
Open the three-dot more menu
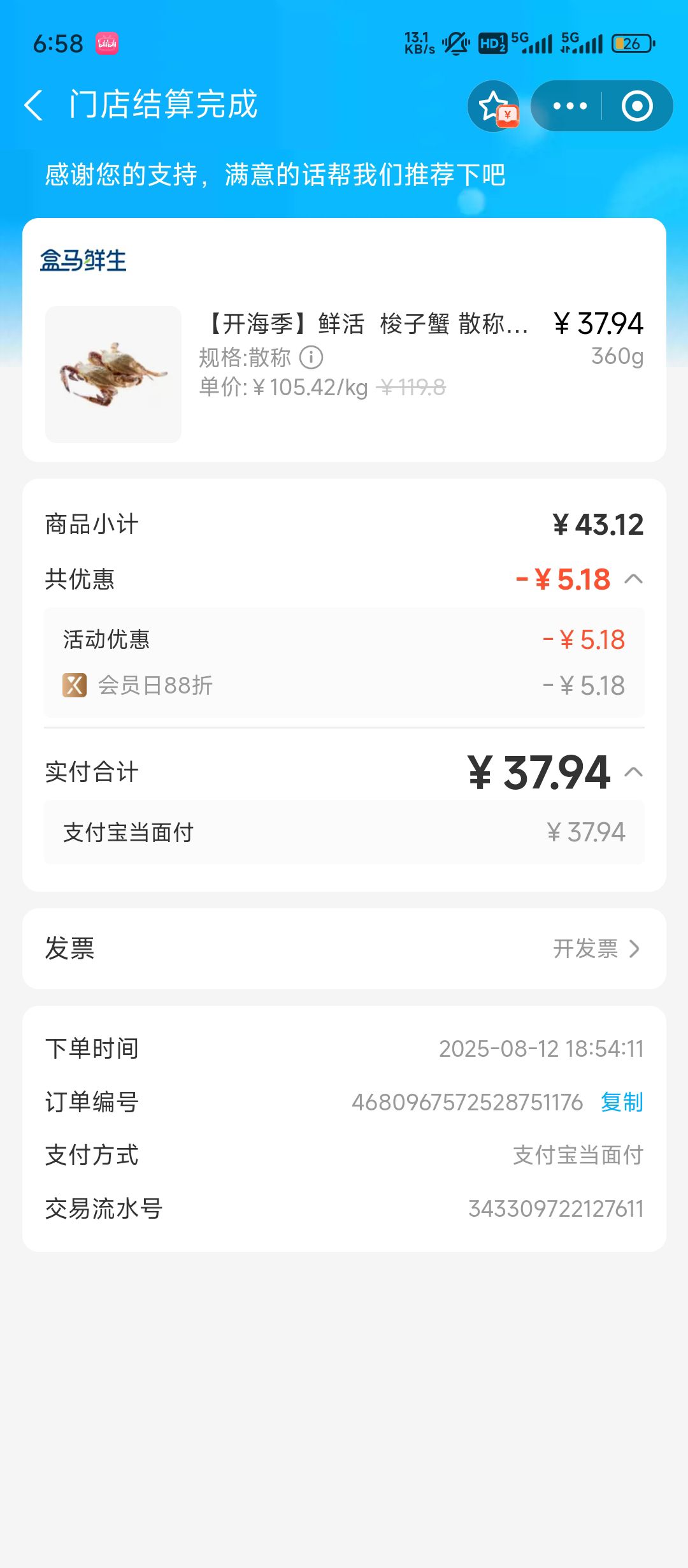click(x=570, y=106)
